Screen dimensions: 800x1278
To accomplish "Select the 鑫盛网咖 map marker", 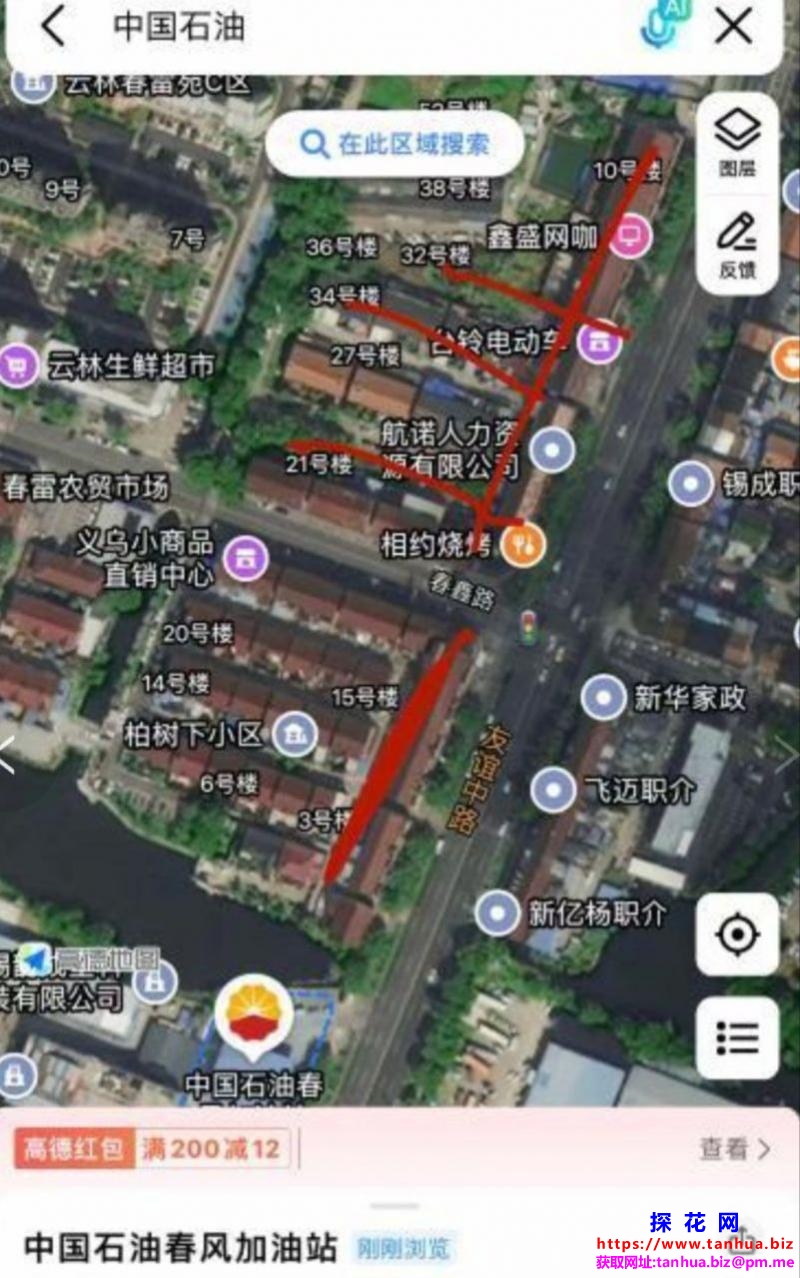I will [x=630, y=237].
